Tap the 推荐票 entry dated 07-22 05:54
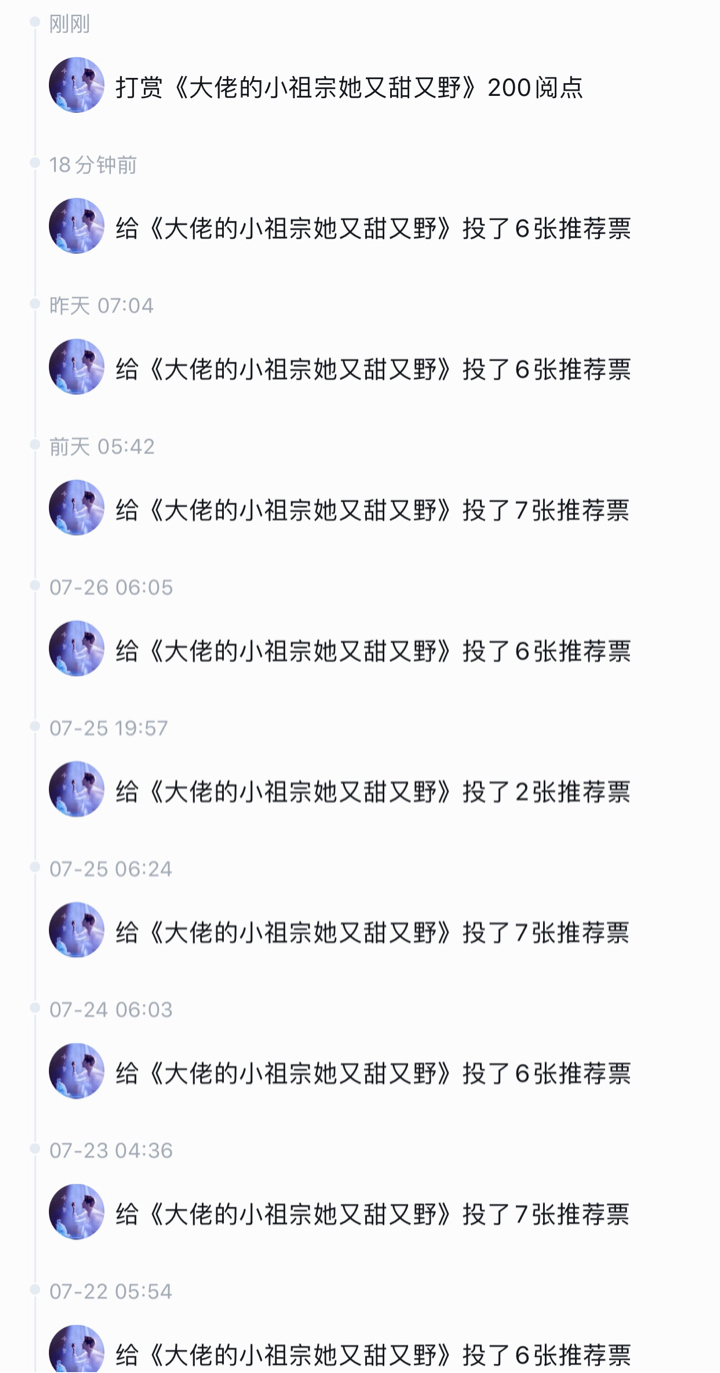Image resolution: width=720 pixels, height=1373 pixels. point(373,1354)
